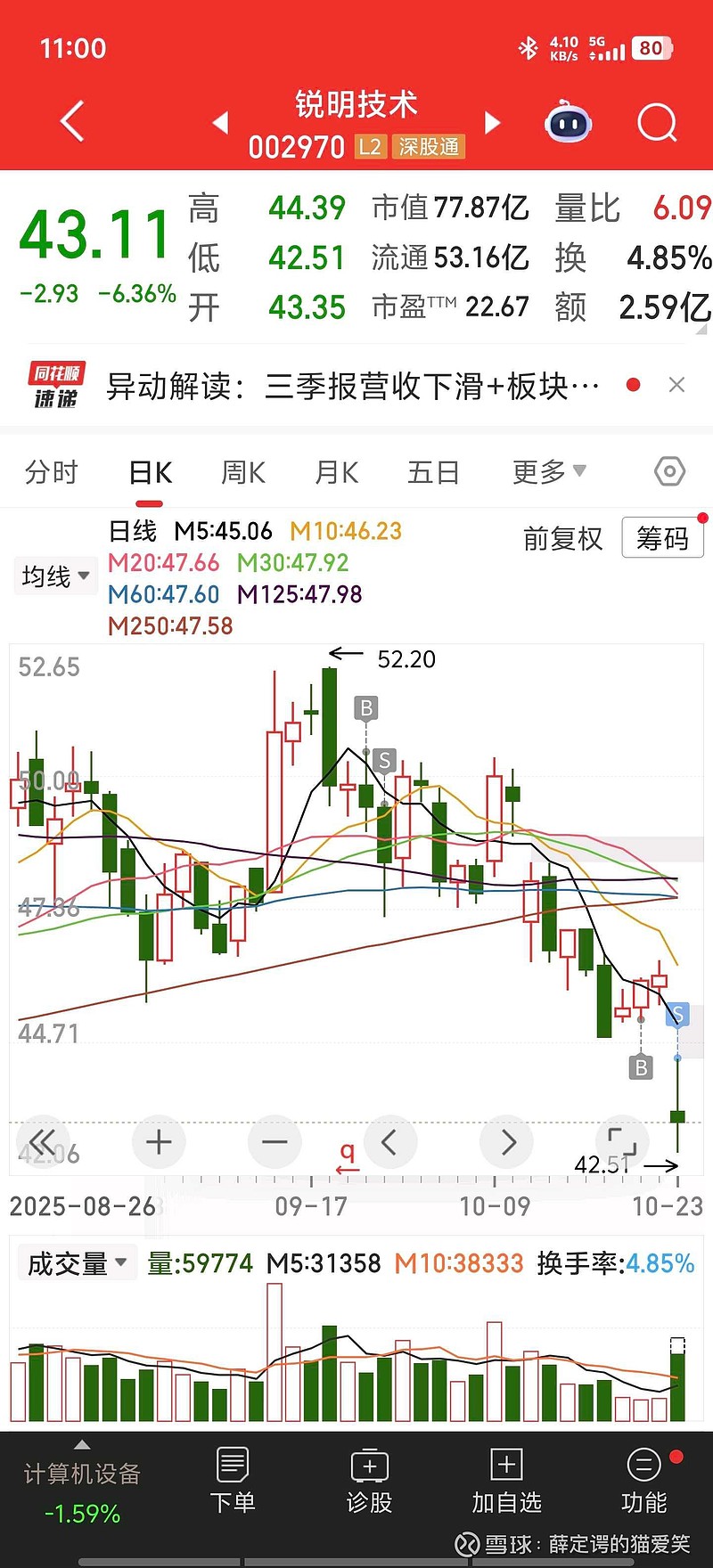Zoom in on chart with plus icon
Image resolution: width=713 pixels, height=1568 pixels.
(158, 1141)
